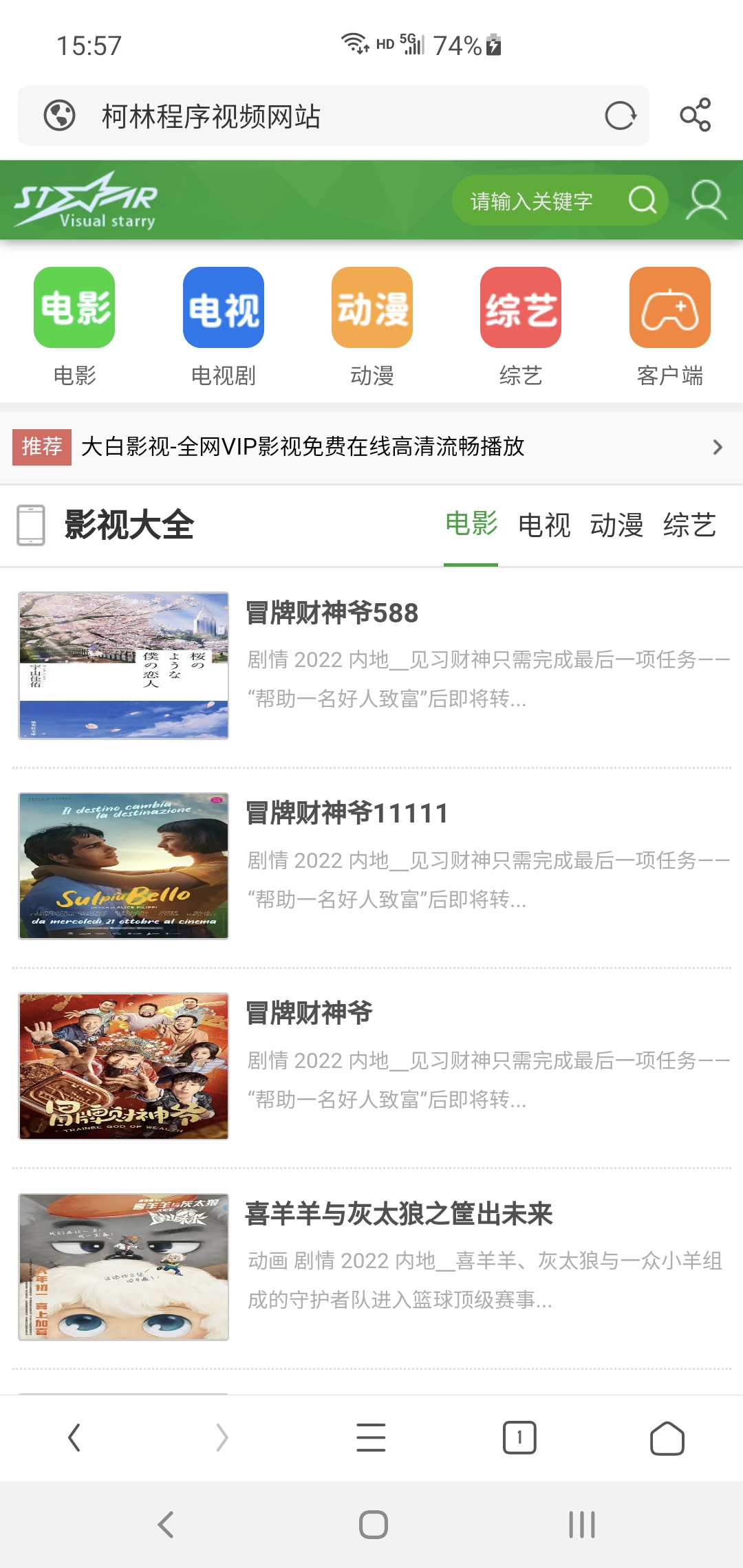Go to the 综艺 category icon
This screenshot has width=743, height=1568.
tap(520, 307)
